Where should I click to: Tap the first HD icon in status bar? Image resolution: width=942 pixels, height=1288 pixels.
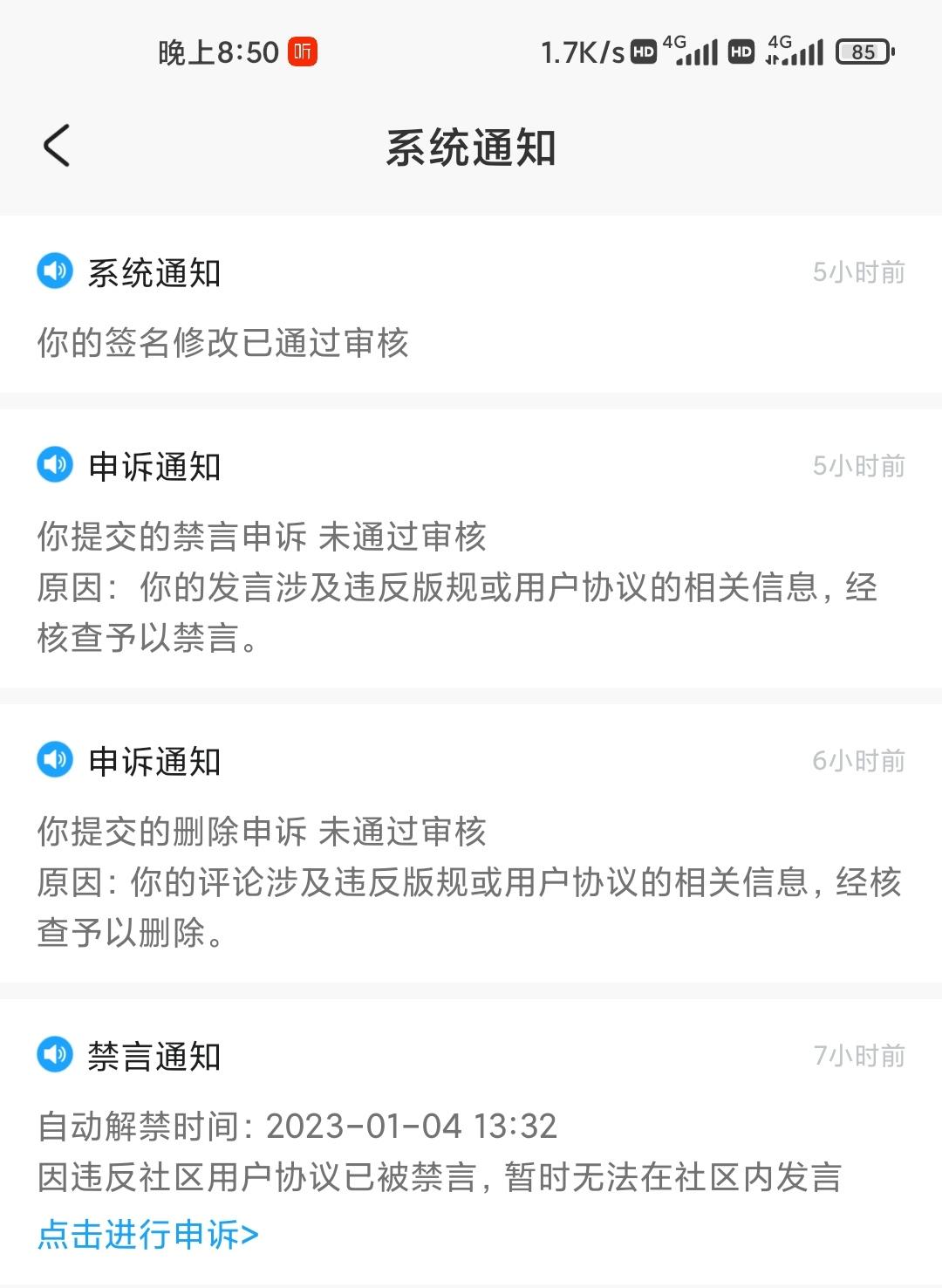tap(640, 52)
